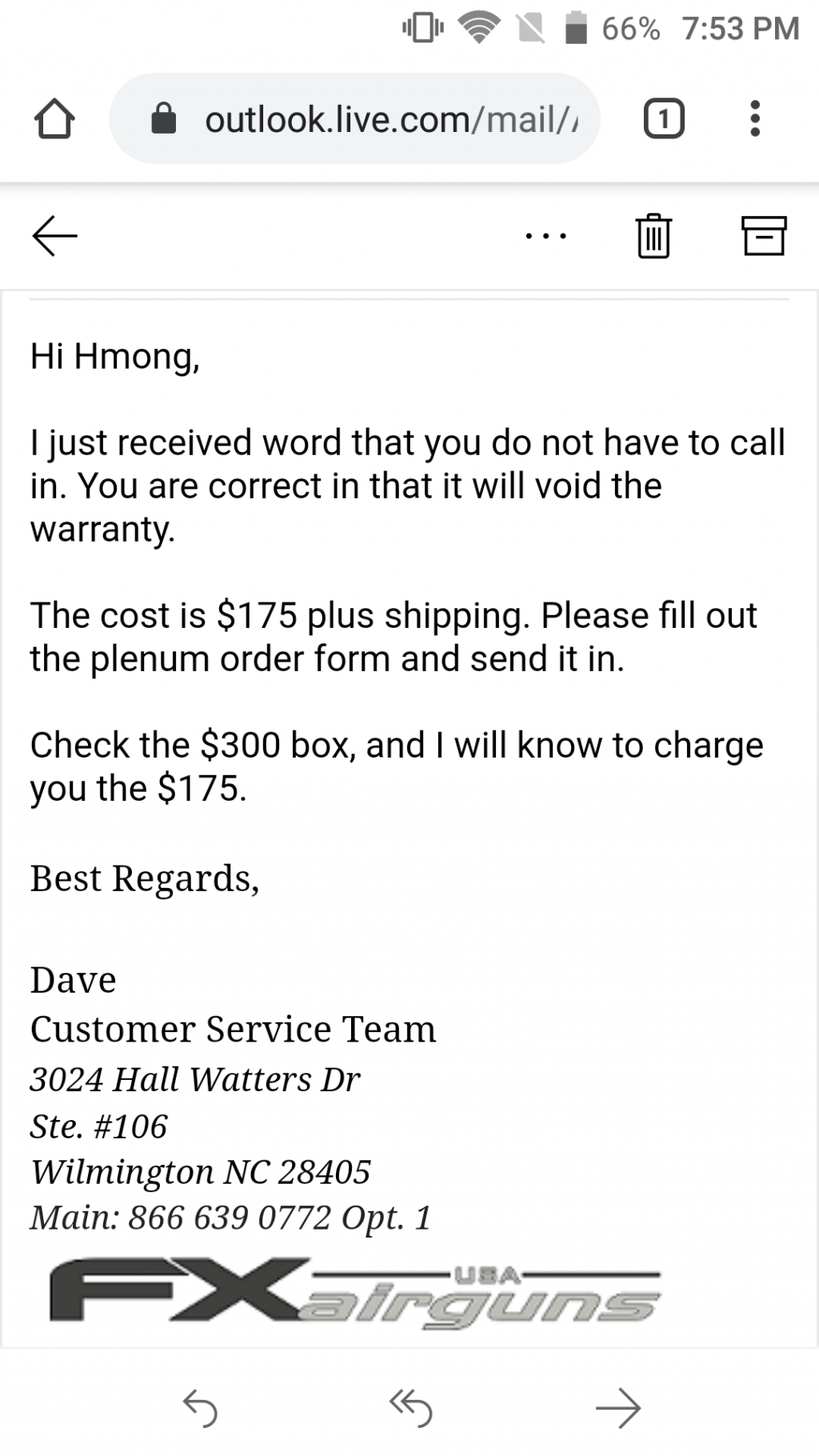Reply all to this email
Viewport: 819px width, 1456px height.
tap(410, 1408)
